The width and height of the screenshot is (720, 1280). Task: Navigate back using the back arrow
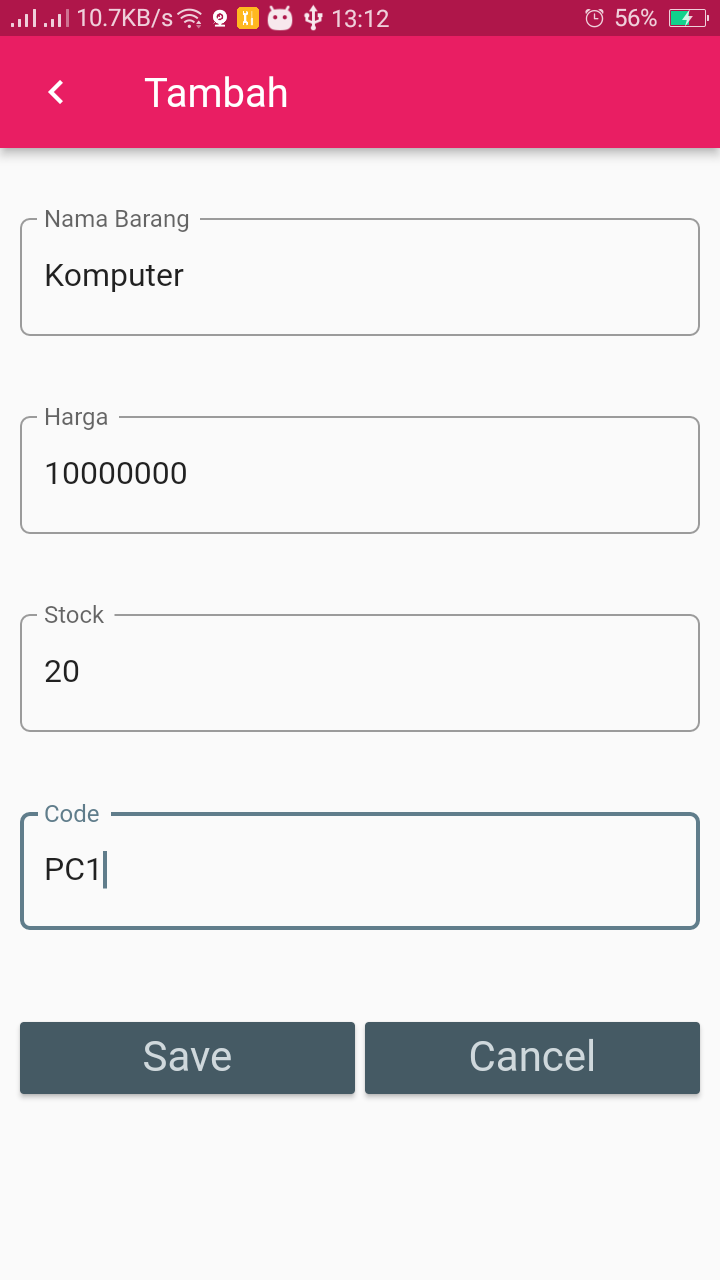tap(55, 92)
